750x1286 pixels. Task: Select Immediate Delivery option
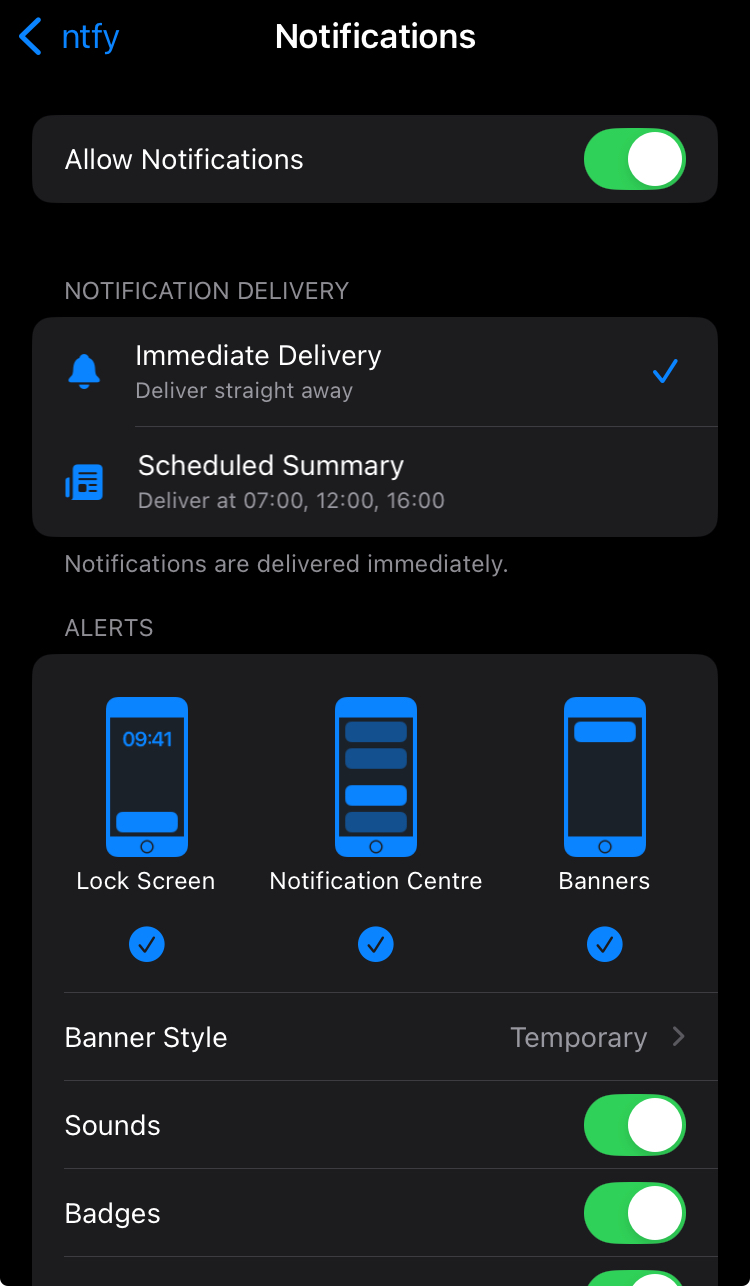point(374,372)
